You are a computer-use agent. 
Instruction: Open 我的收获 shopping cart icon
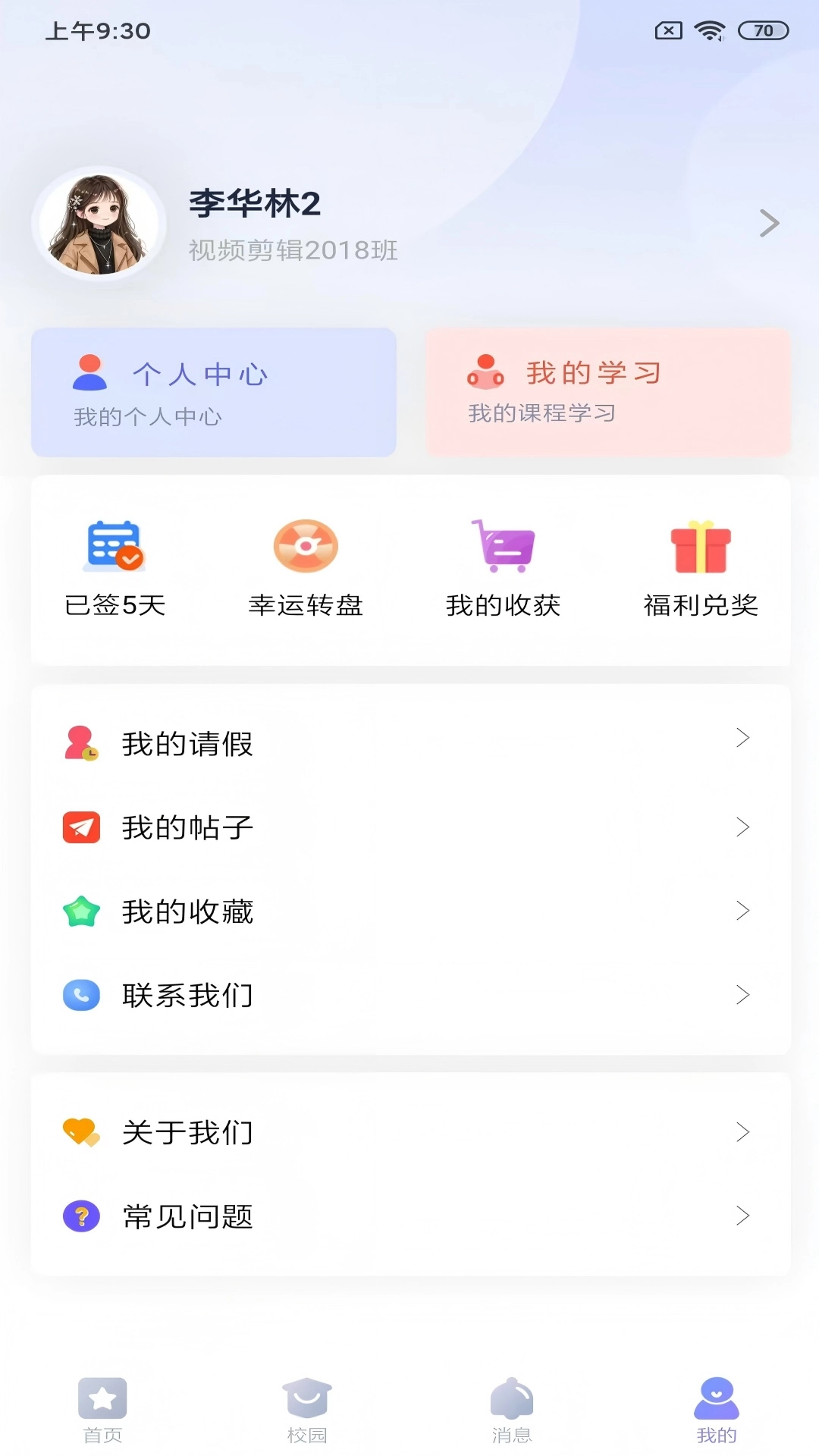pos(503,546)
